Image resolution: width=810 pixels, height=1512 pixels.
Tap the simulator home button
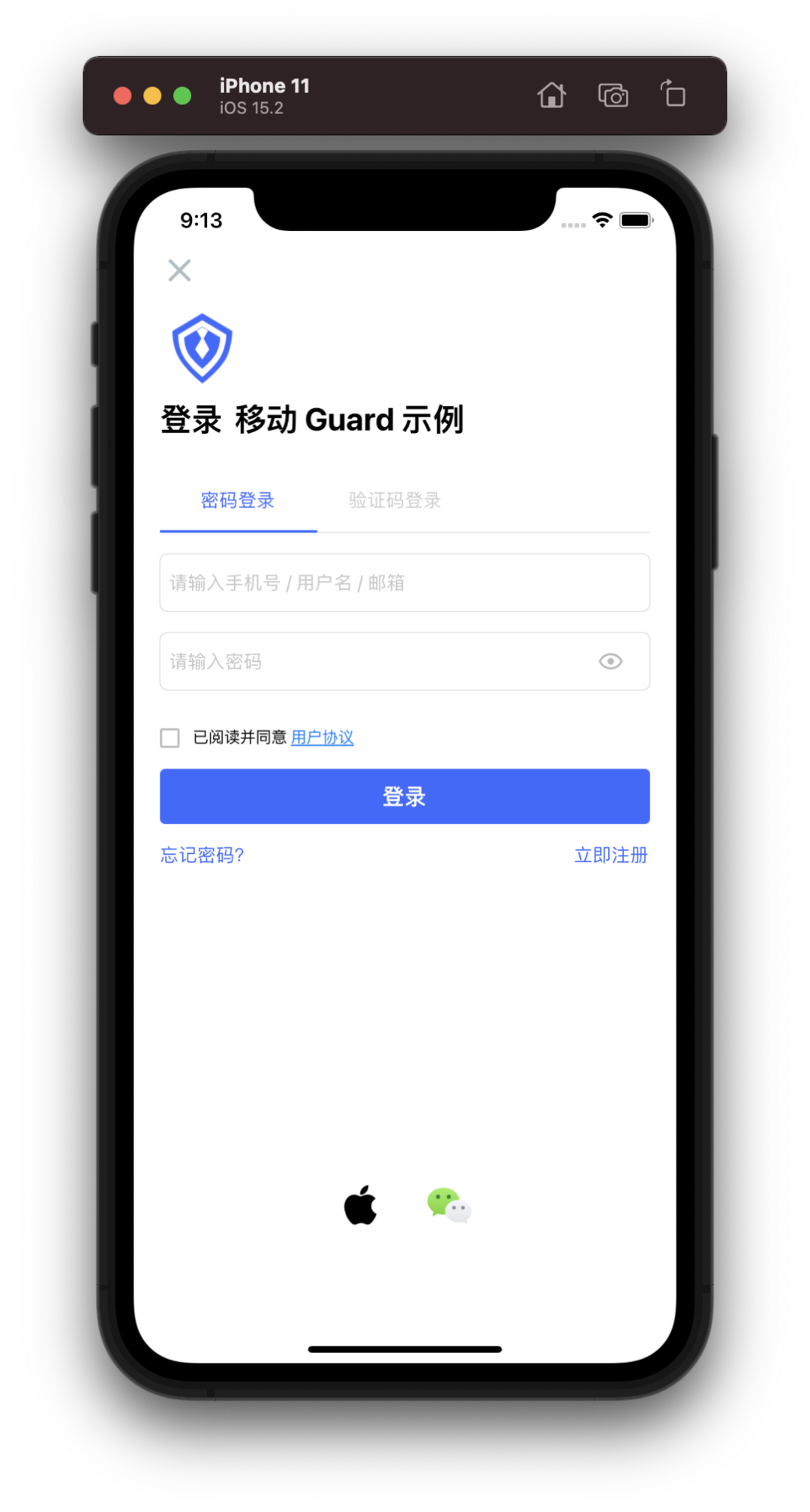click(551, 96)
